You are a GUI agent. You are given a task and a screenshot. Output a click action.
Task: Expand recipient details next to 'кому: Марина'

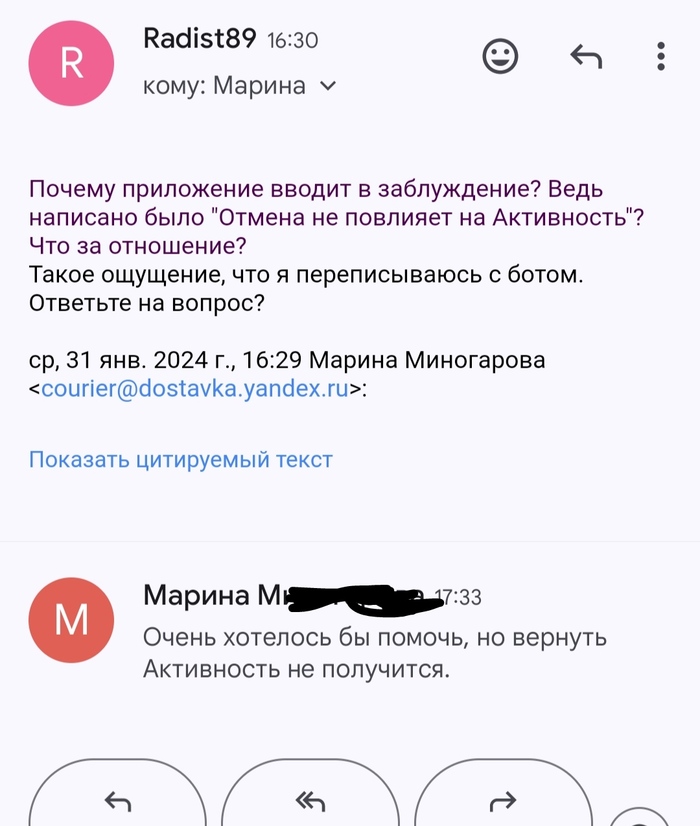[x=328, y=86]
